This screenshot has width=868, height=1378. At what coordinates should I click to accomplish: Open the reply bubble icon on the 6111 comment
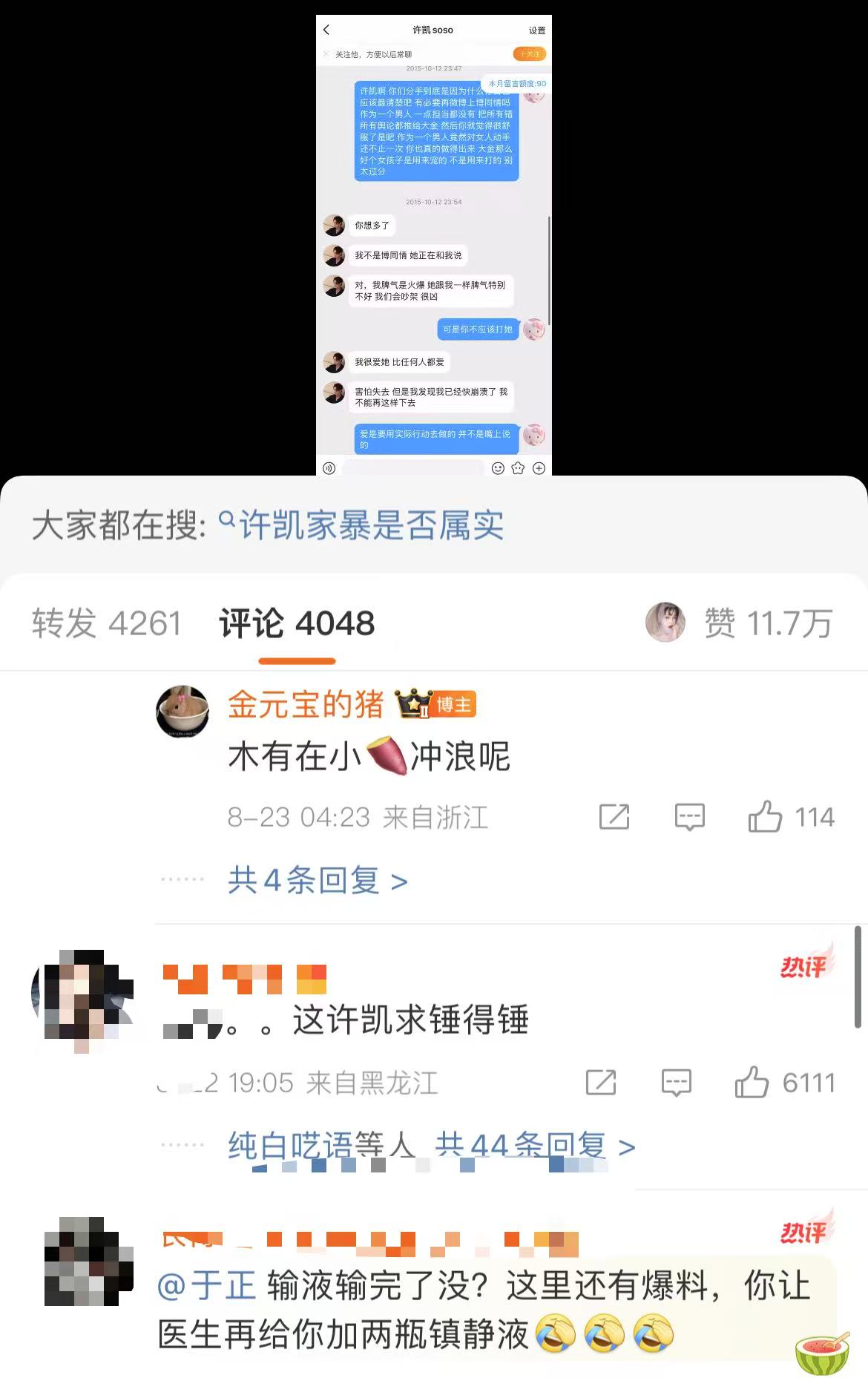pos(676,1083)
